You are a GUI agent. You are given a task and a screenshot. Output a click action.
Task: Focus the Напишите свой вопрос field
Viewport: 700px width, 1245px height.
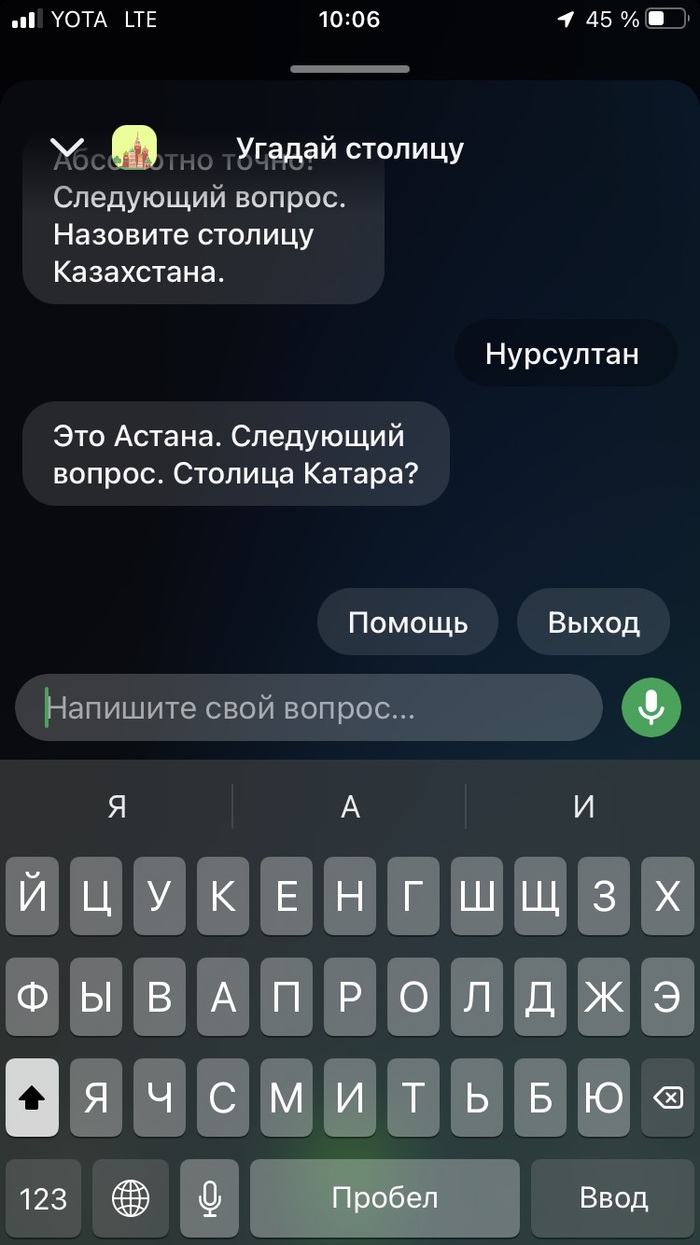[x=308, y=708]
